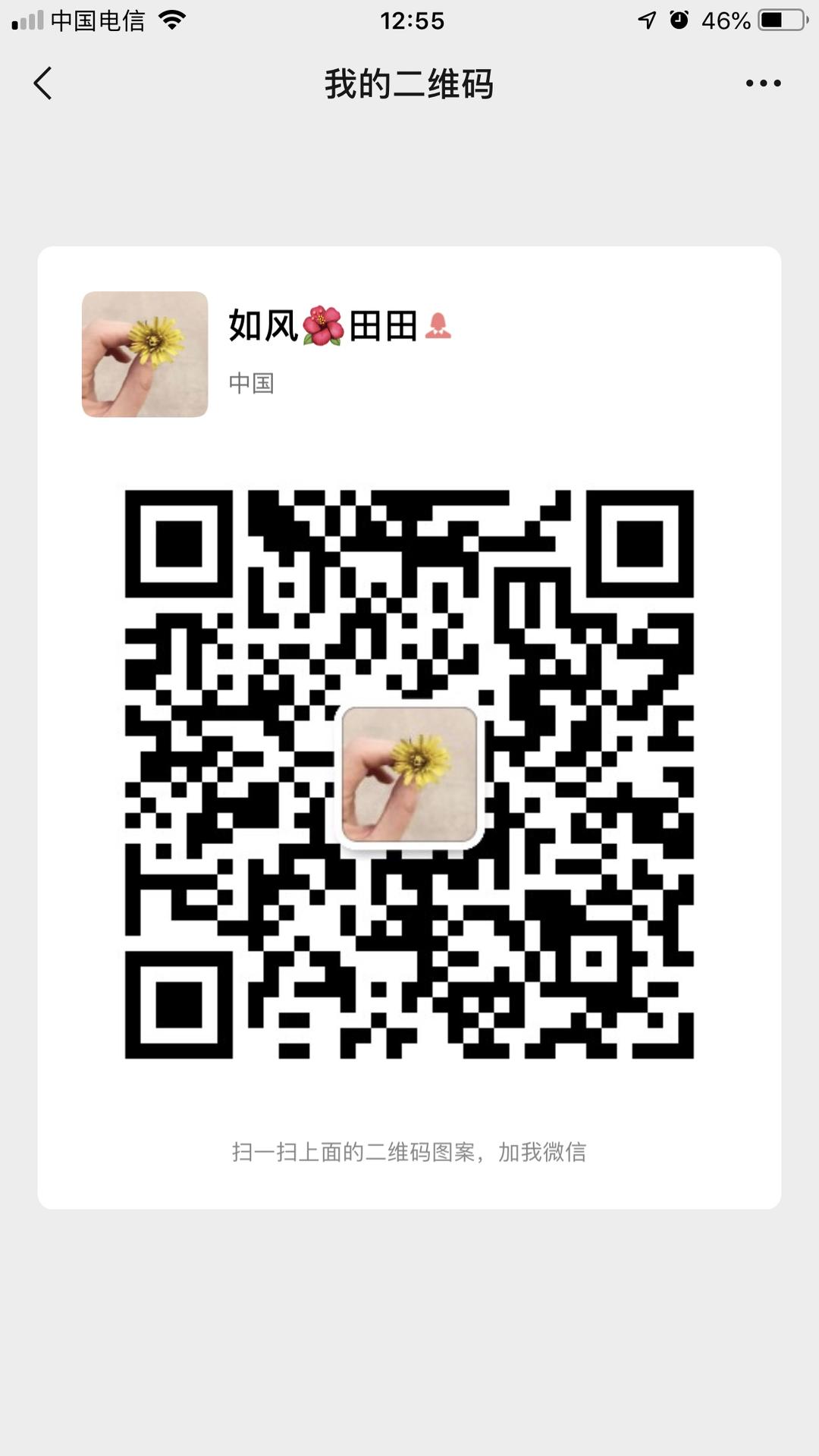The image size is (819, 1456).
Task: Go back from My QR Code page
Action: (x=43, y=83)
